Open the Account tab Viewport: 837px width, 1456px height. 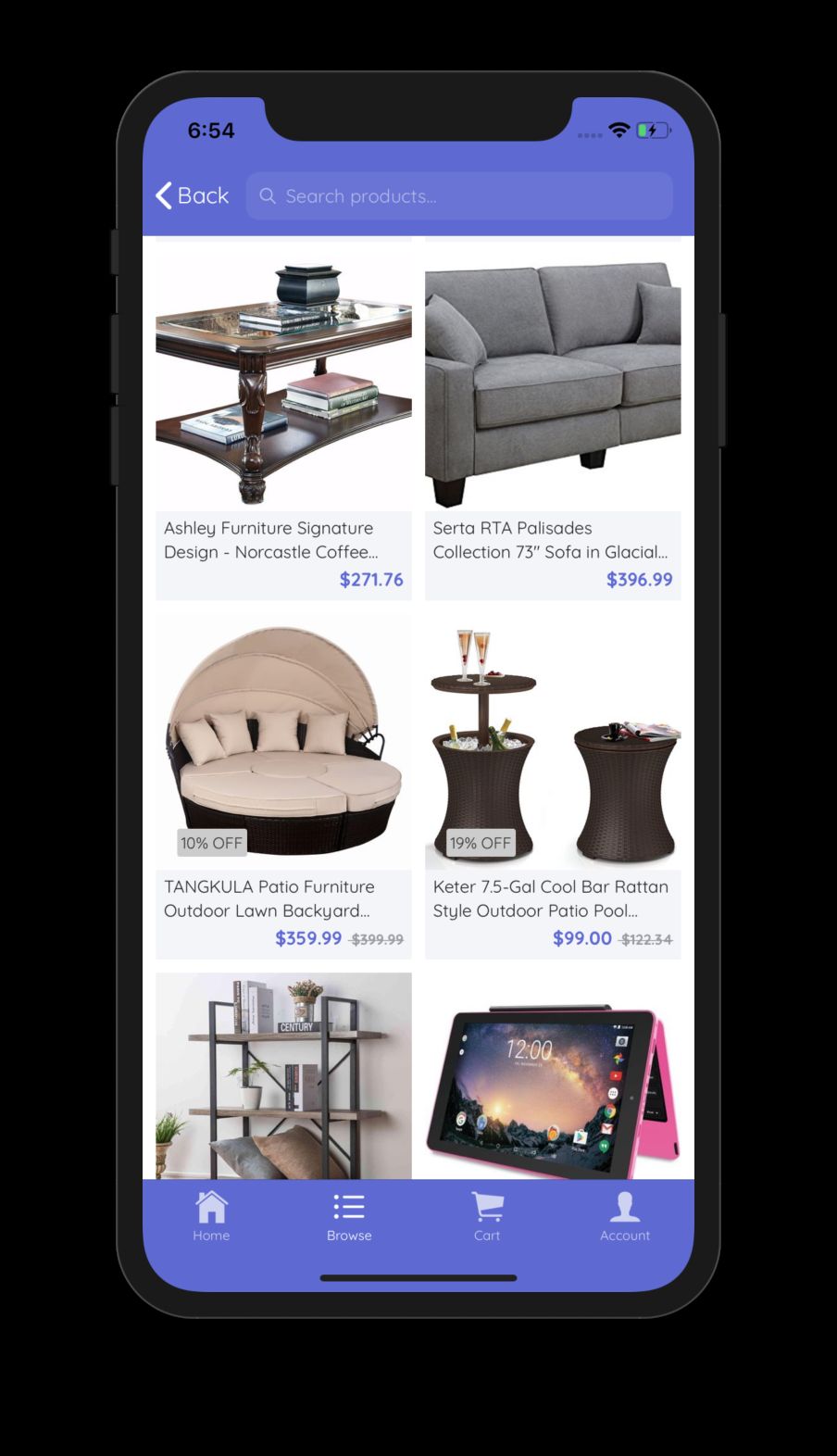coord(625,1216)
